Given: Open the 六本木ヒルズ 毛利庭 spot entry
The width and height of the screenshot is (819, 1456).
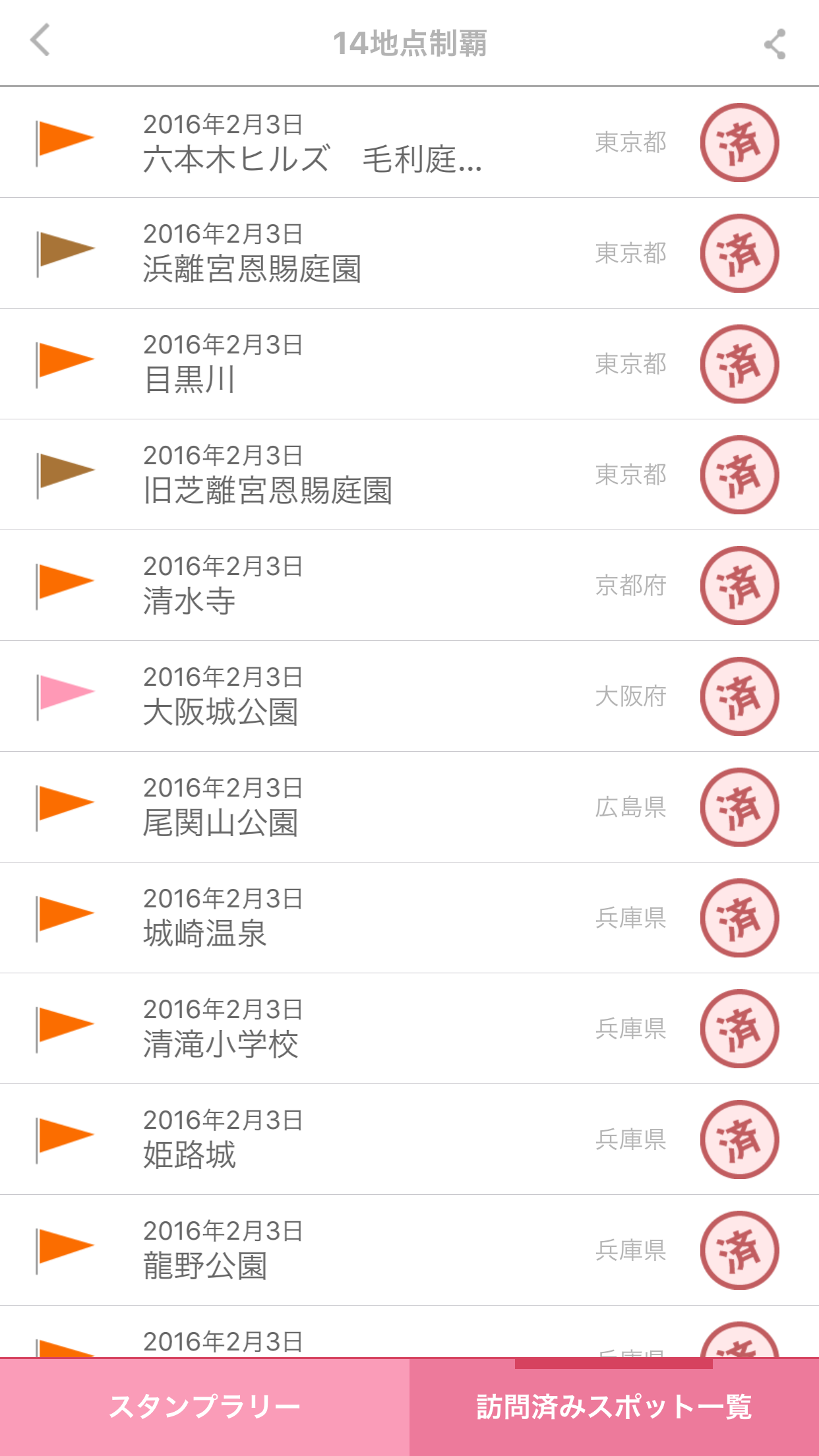Looking at the screenshot, I should pos(409,142).
